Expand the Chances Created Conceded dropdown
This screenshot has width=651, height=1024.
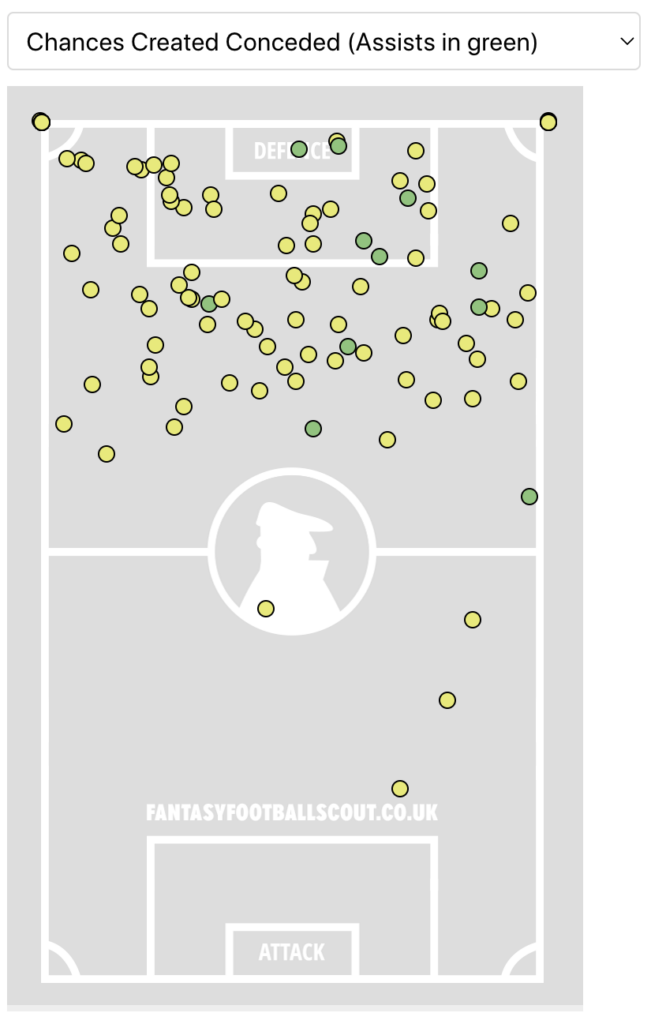[x=324, y=42]
